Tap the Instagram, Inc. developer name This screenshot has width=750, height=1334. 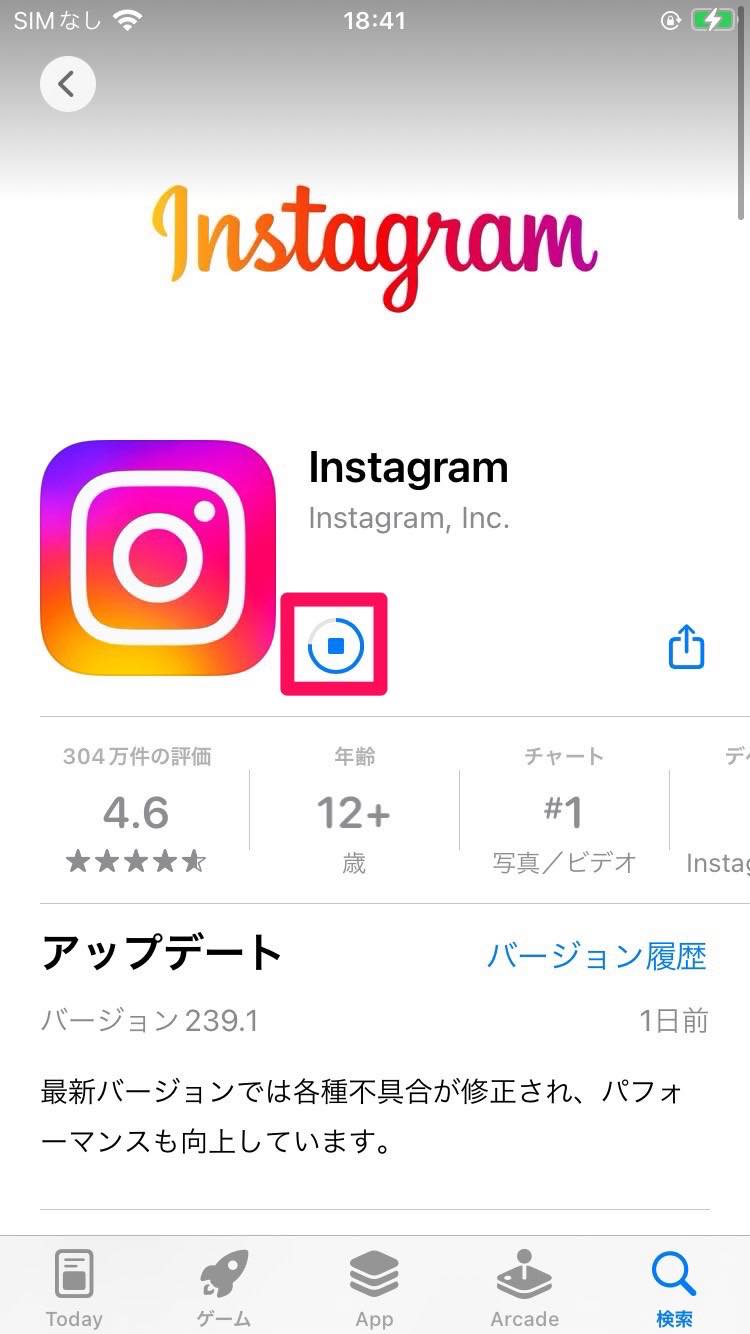click(408, 518)
